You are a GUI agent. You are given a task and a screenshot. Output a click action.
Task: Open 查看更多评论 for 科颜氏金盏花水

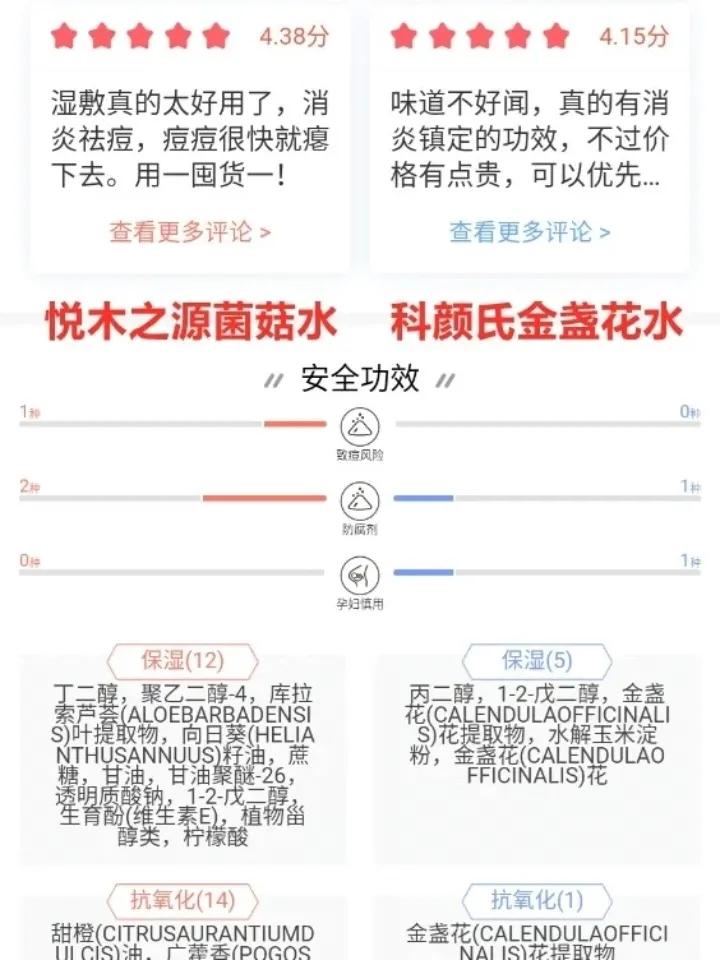pyautogui.click(x=528, y=228)
